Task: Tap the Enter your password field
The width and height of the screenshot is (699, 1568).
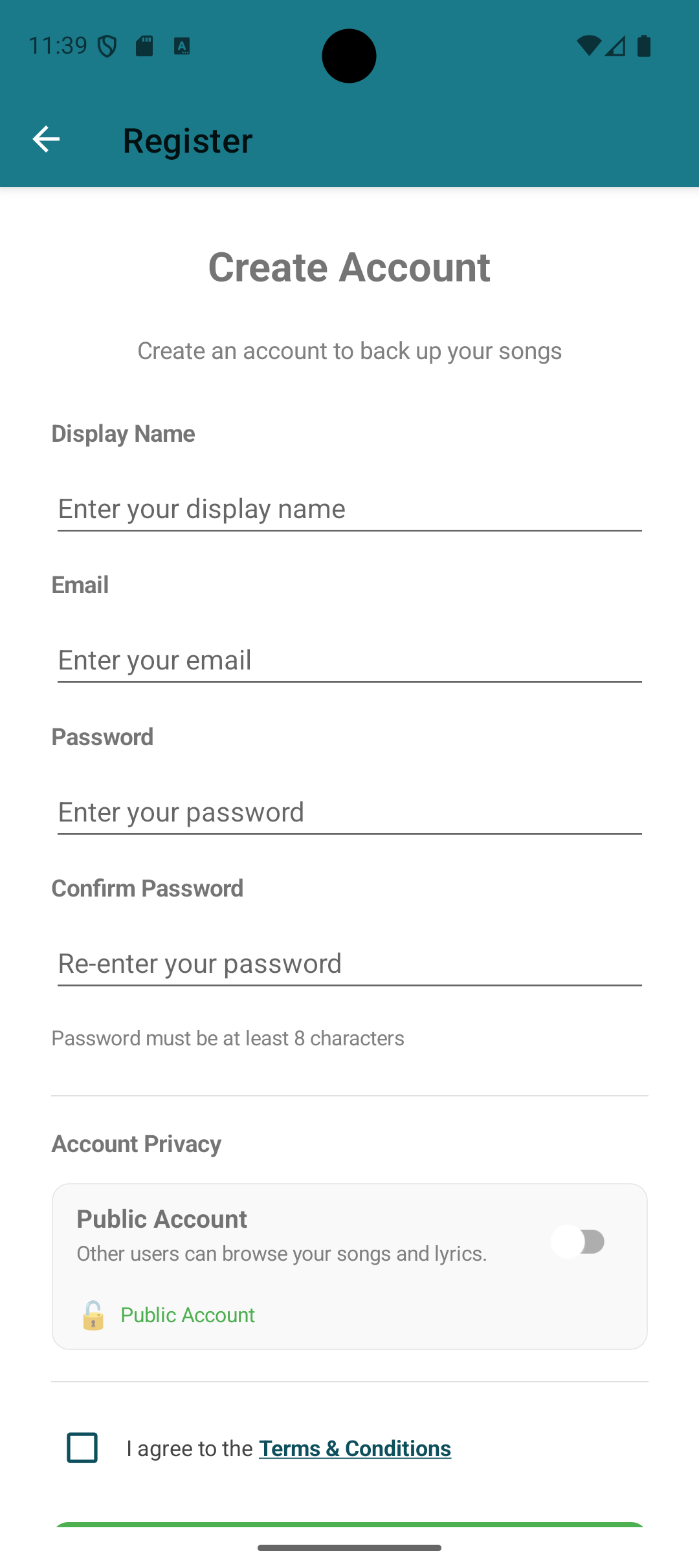Action: (349, 812)
